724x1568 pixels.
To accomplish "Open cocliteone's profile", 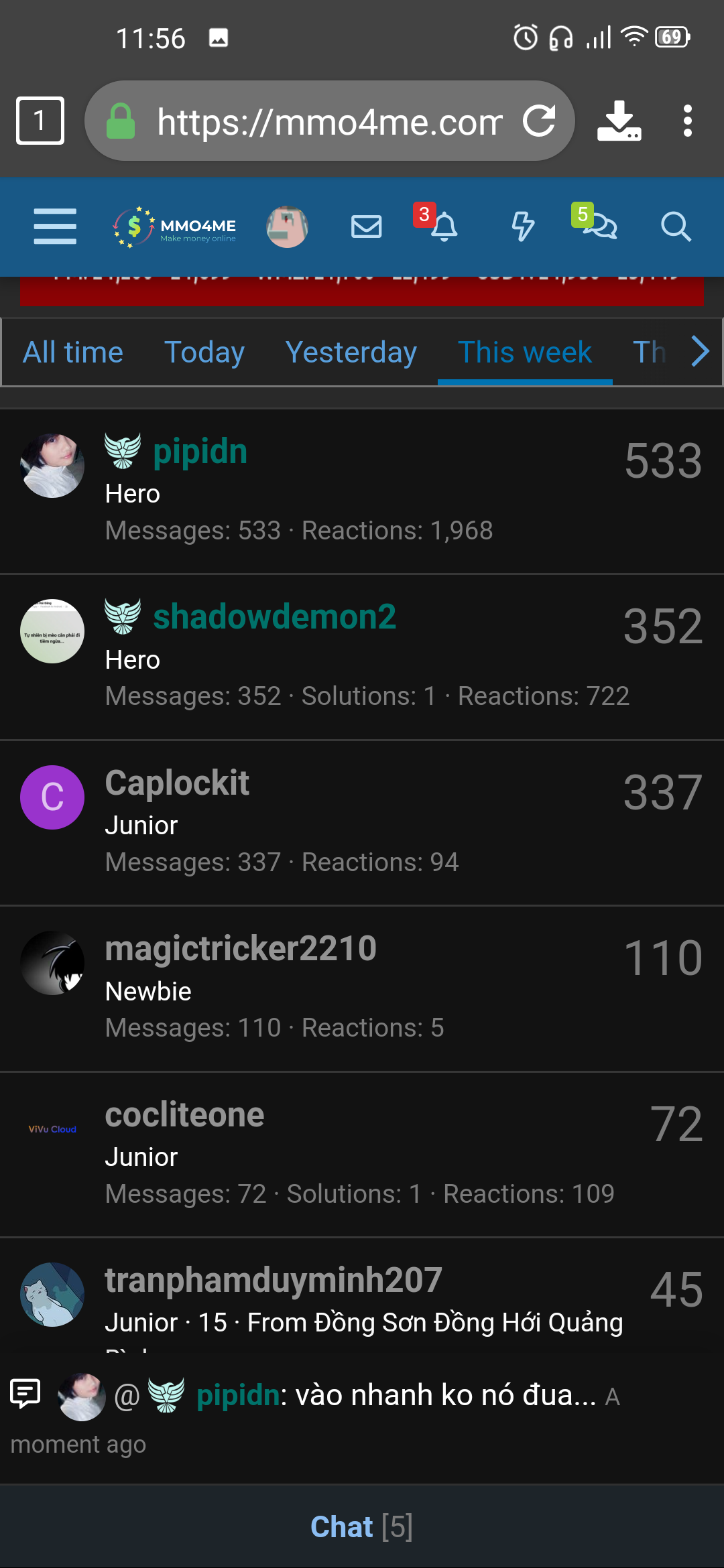I will pos(184,1115).
